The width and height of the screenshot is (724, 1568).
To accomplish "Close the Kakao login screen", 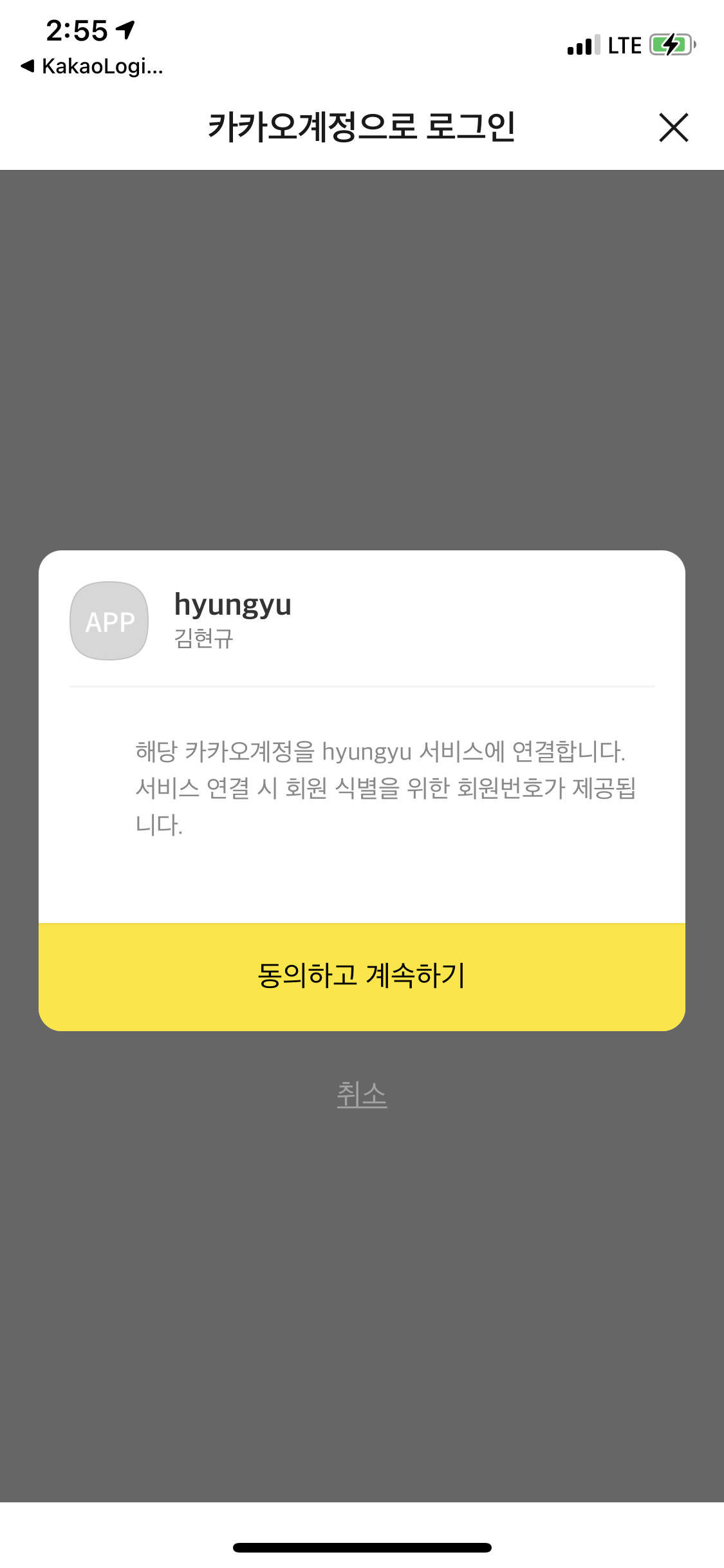I will point(673,127).
